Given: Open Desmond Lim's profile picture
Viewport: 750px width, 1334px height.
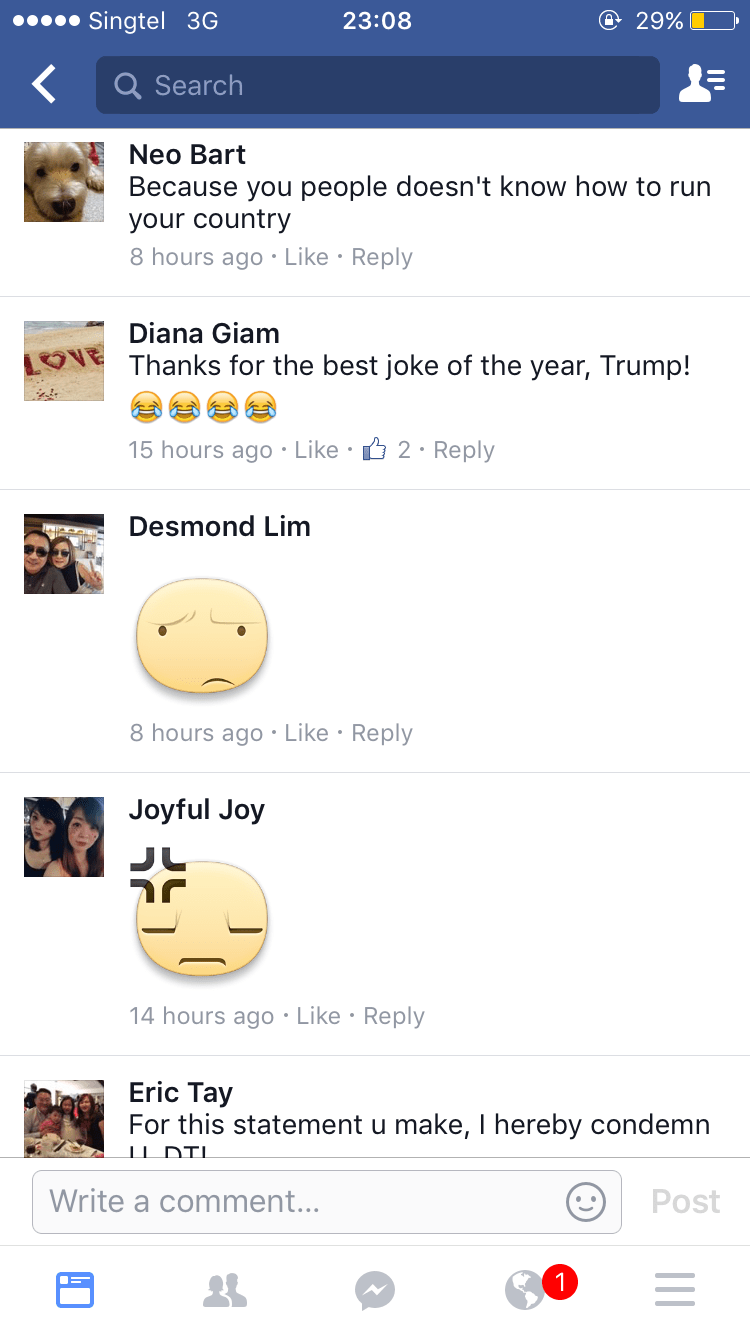Looking at the screenshot, I should click(64, 554).
